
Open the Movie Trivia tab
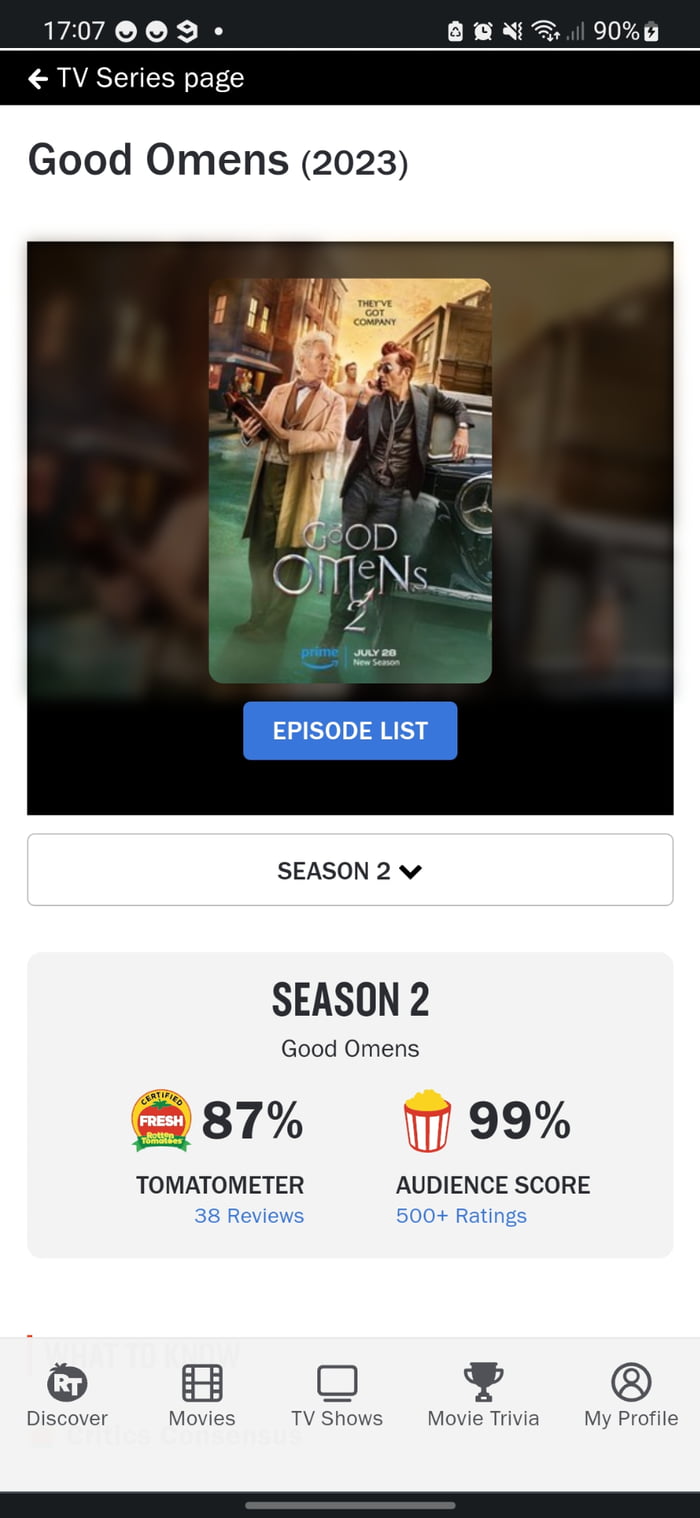pyautogui.click(x=483, y=1396)
